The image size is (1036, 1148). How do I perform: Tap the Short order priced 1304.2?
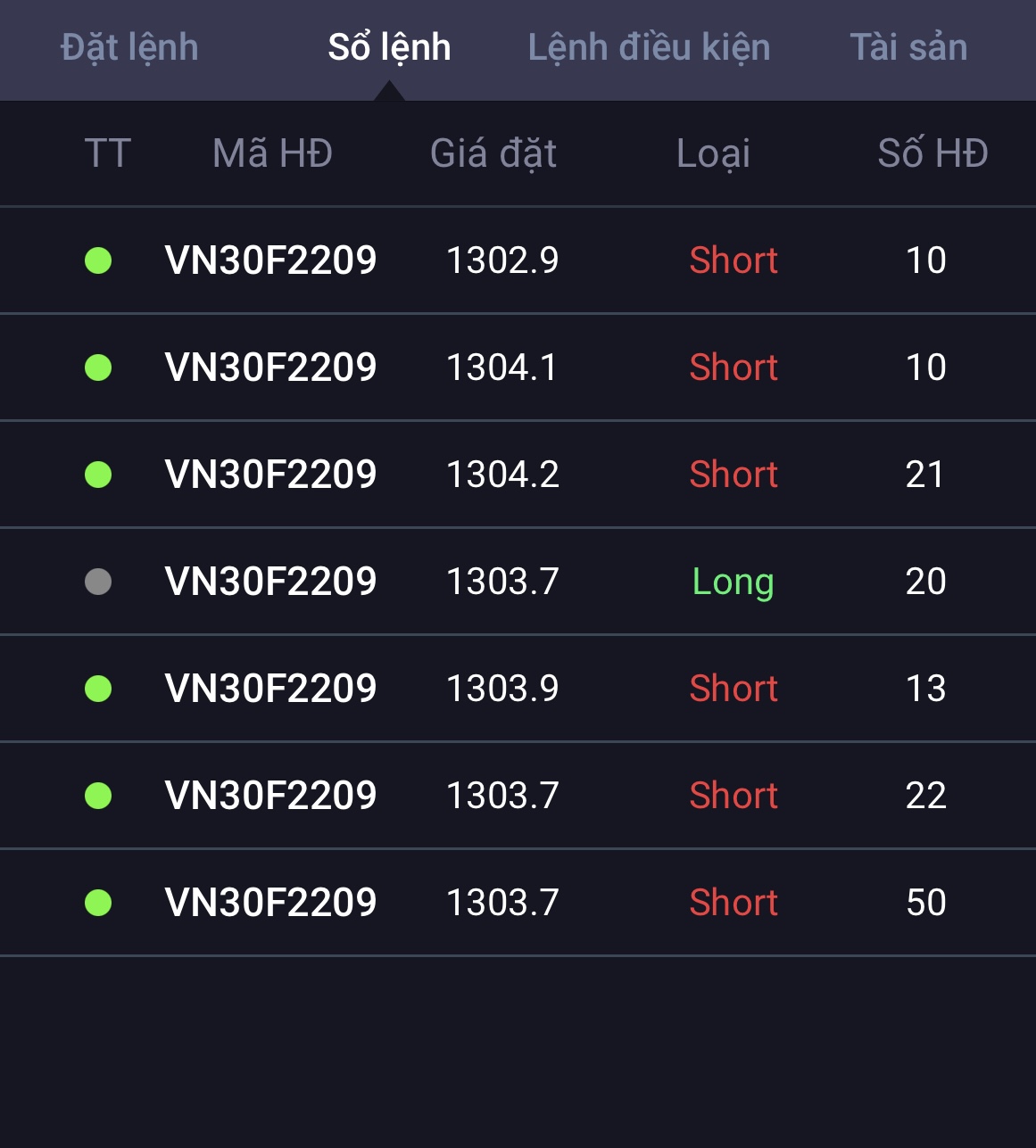(518, 475)
